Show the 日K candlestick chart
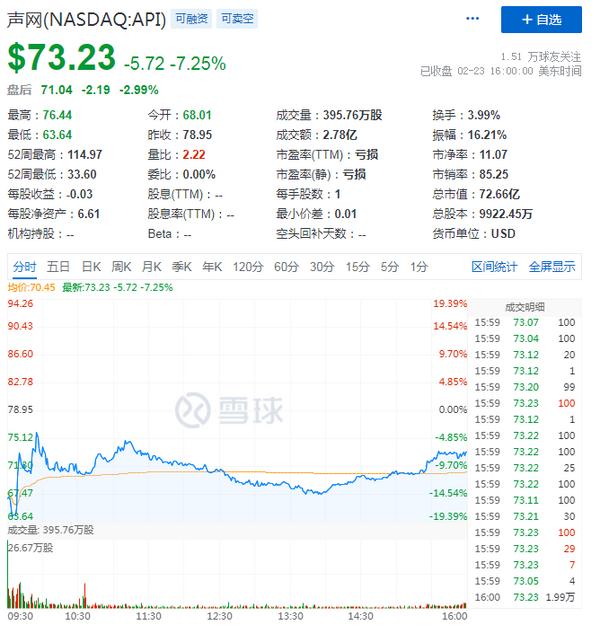600x632 pixels. pyautogui.click(x=91, y=266)
